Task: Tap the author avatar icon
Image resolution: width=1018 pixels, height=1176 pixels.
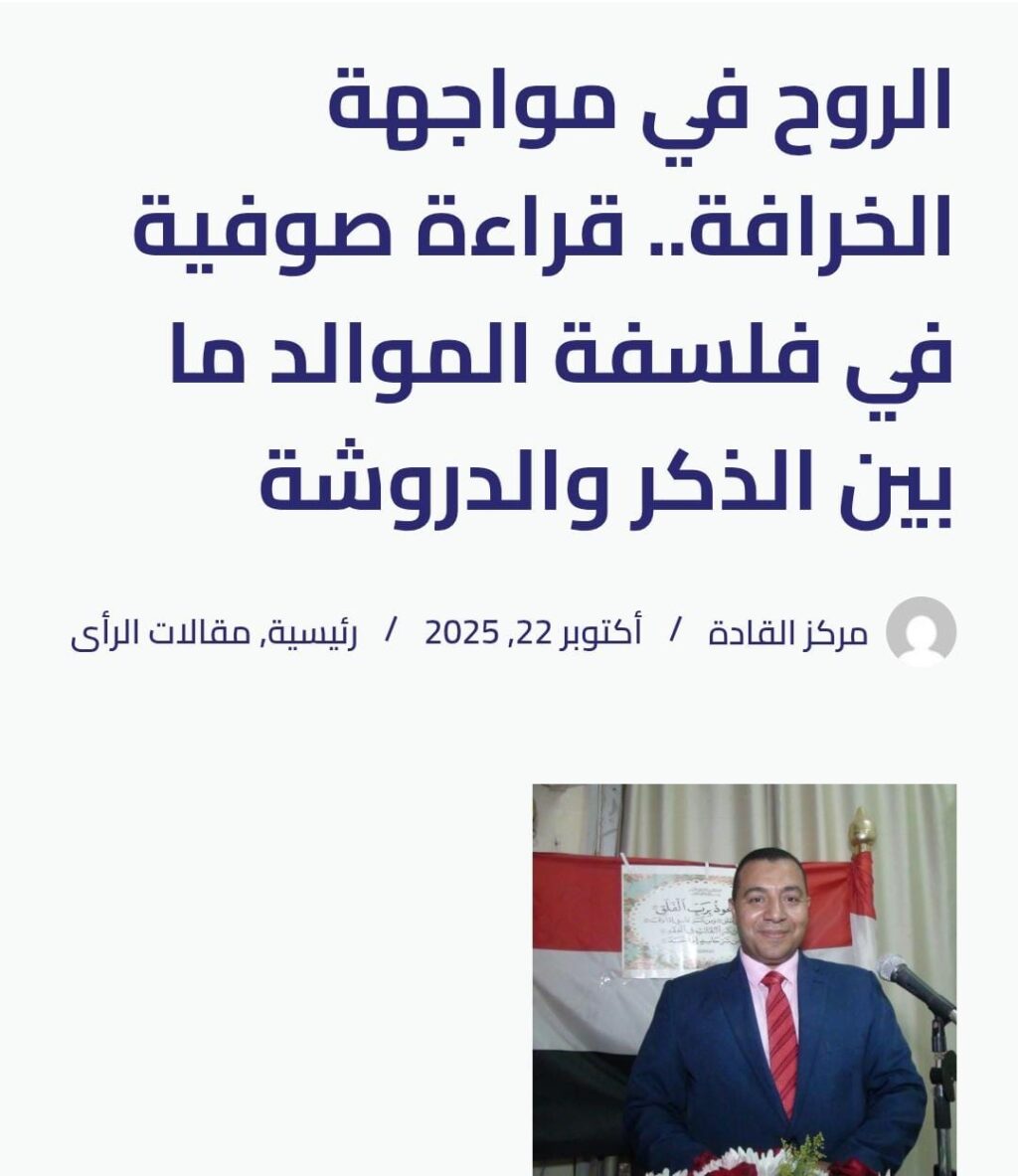Action: (921, 630)
